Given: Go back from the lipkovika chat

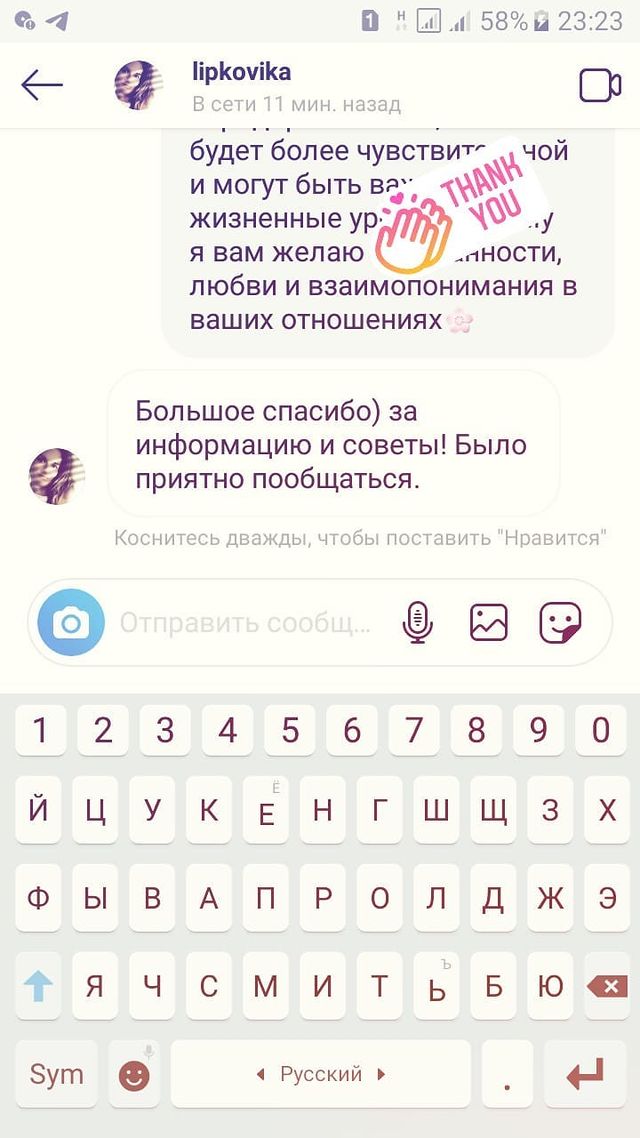Looking at the screenshot, I should coord(42,86).
